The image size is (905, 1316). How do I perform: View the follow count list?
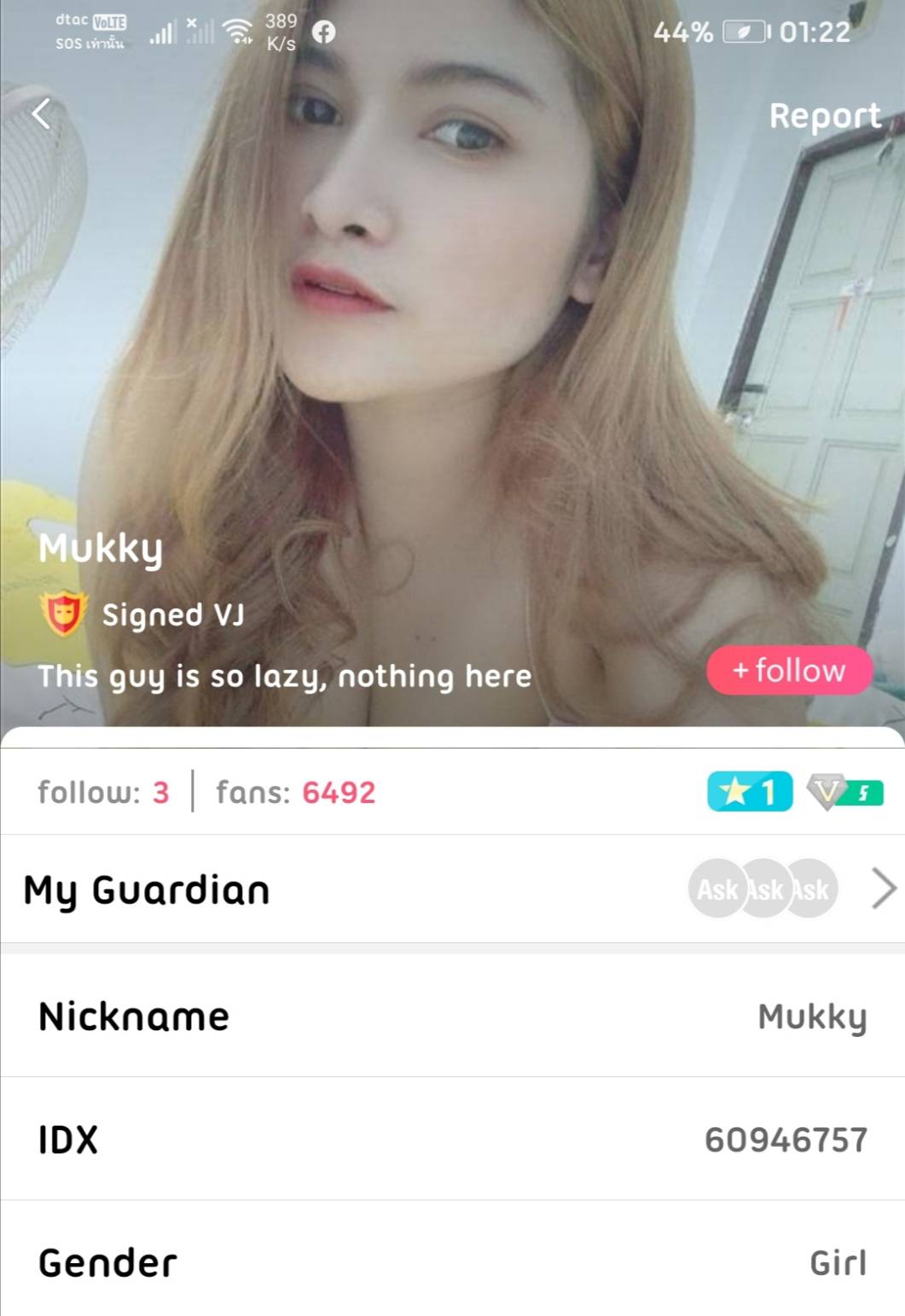(x=103, y=793)
